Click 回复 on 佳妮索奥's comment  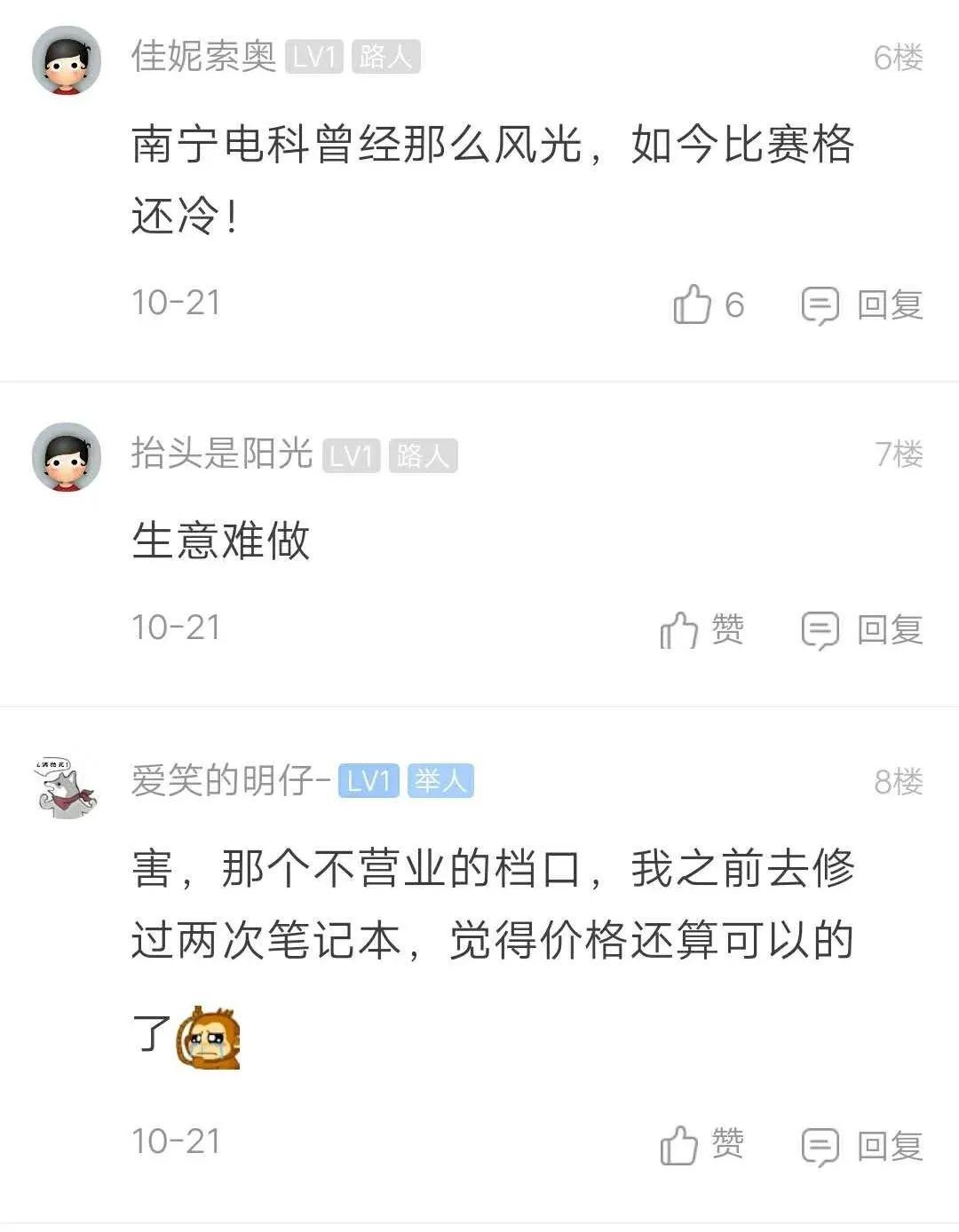[892, 304]
